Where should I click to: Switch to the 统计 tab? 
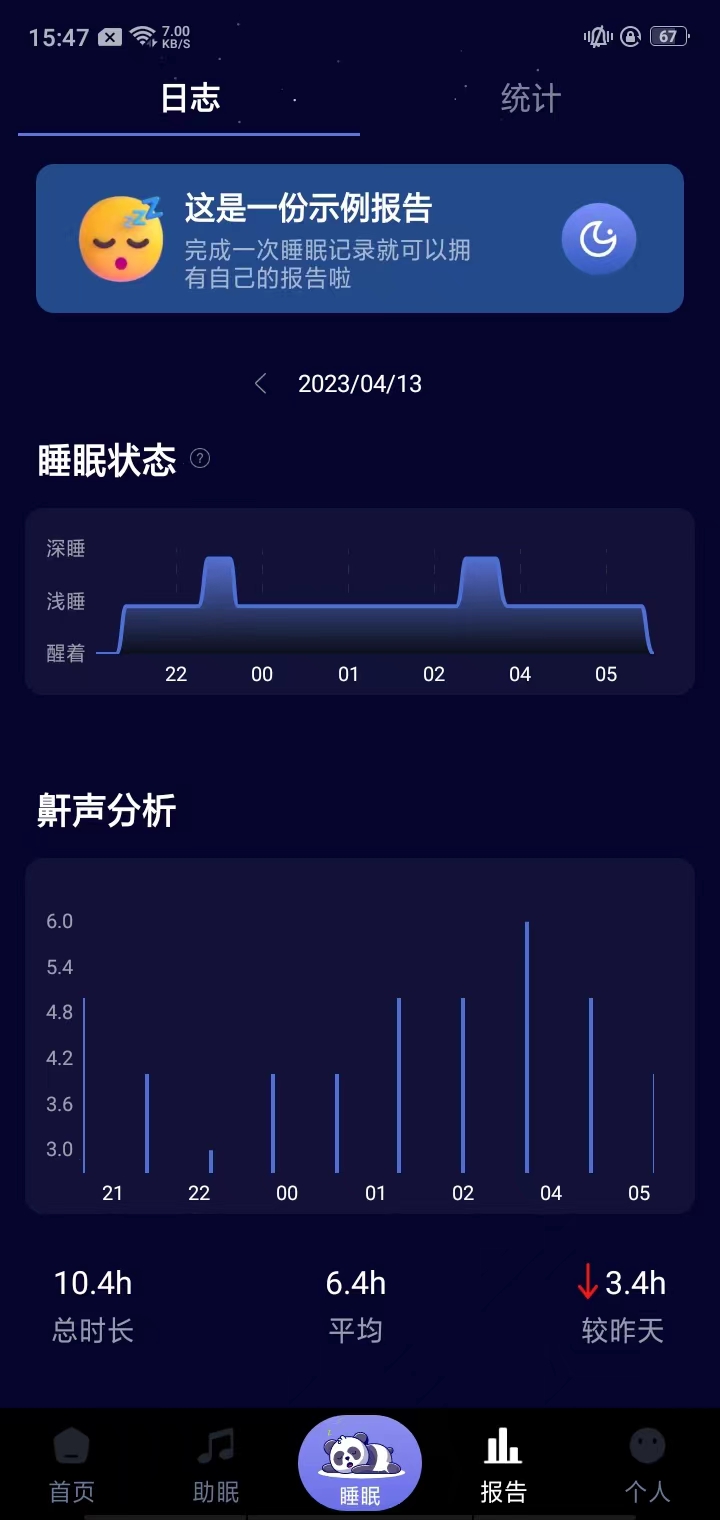pos(529,97)
